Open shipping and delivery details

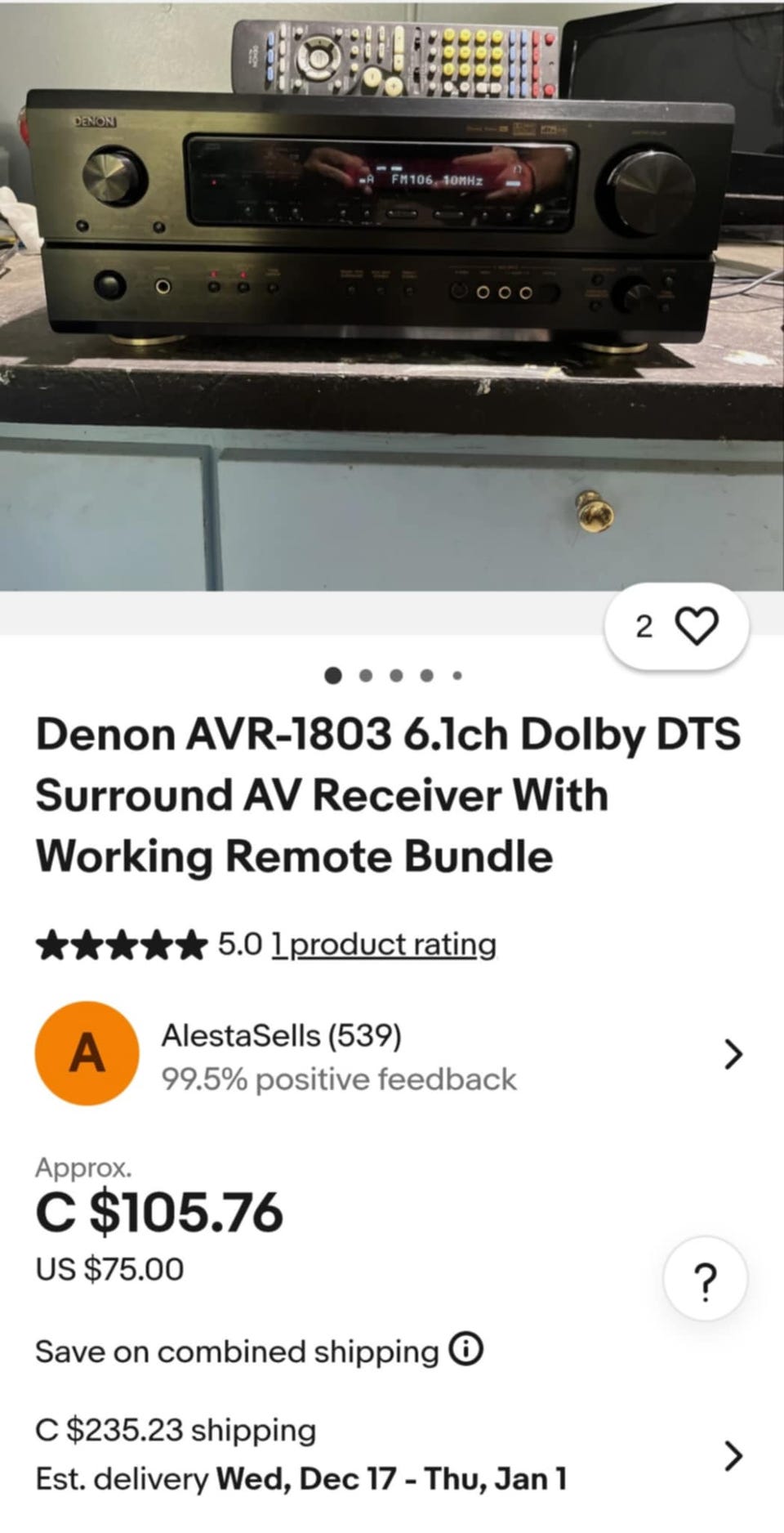point(733,1455)
